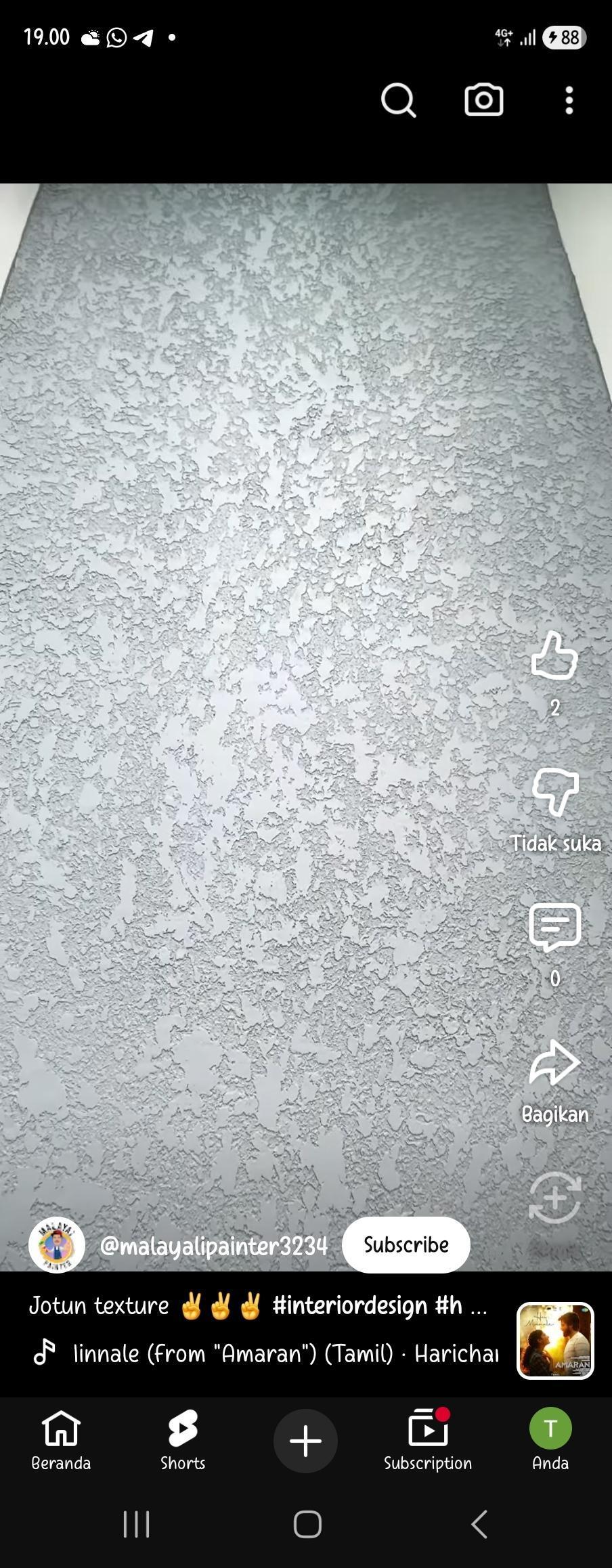Go back using system back button
Image resolution: width=612 pixels, height=1568 pixels.
click(x=479, y=1525)
